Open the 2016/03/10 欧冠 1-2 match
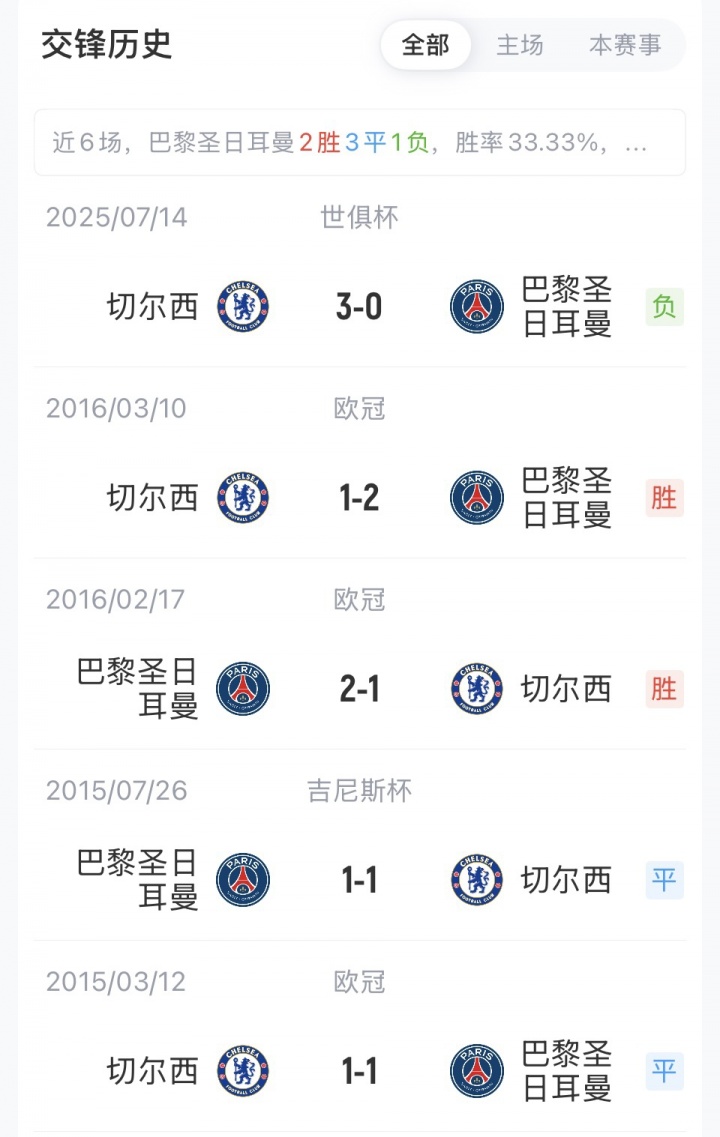This screenshot has height=1137, width=720. pos(359,498)
